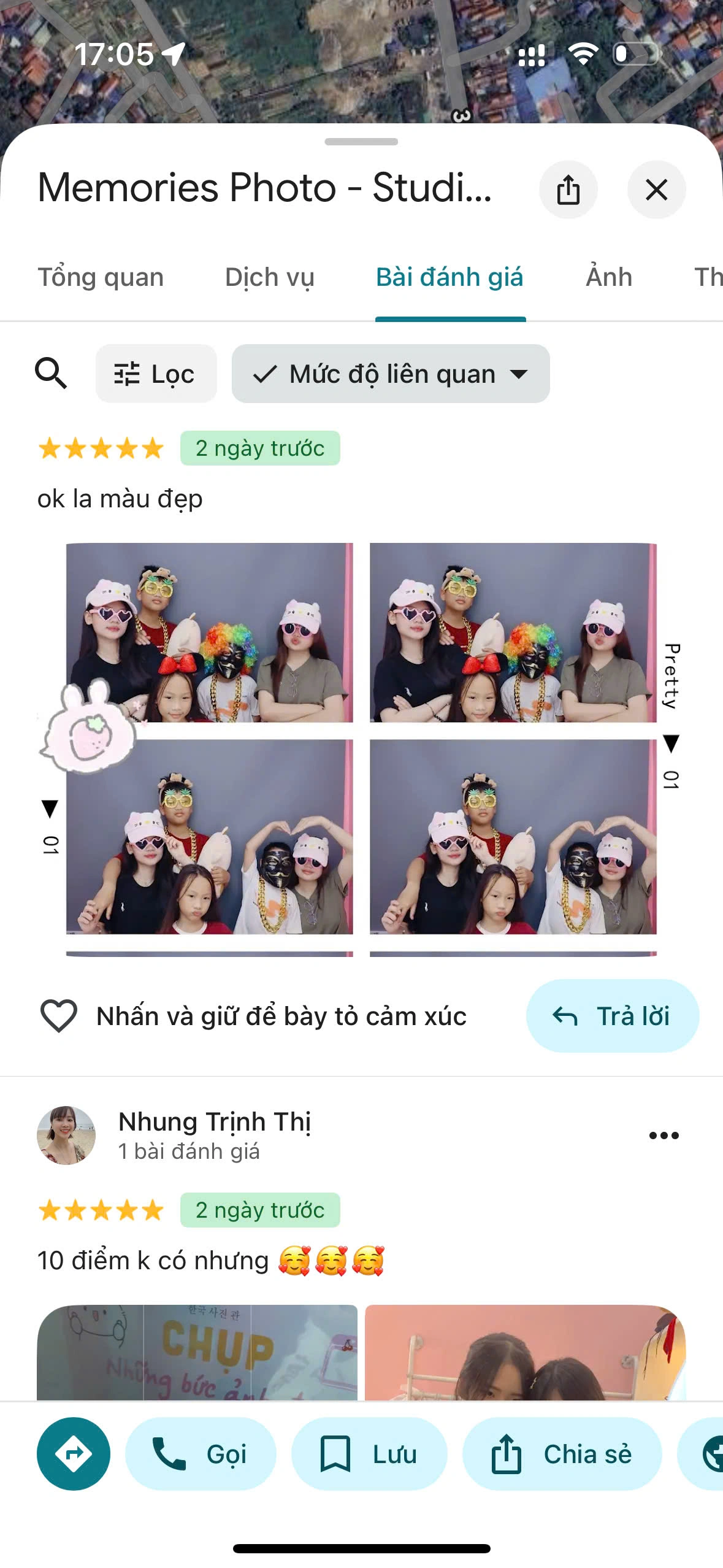Open the Lọc filter chip
Image resolution: width=723 pixels, height=1568 pixels.
[x=156, y=374]
